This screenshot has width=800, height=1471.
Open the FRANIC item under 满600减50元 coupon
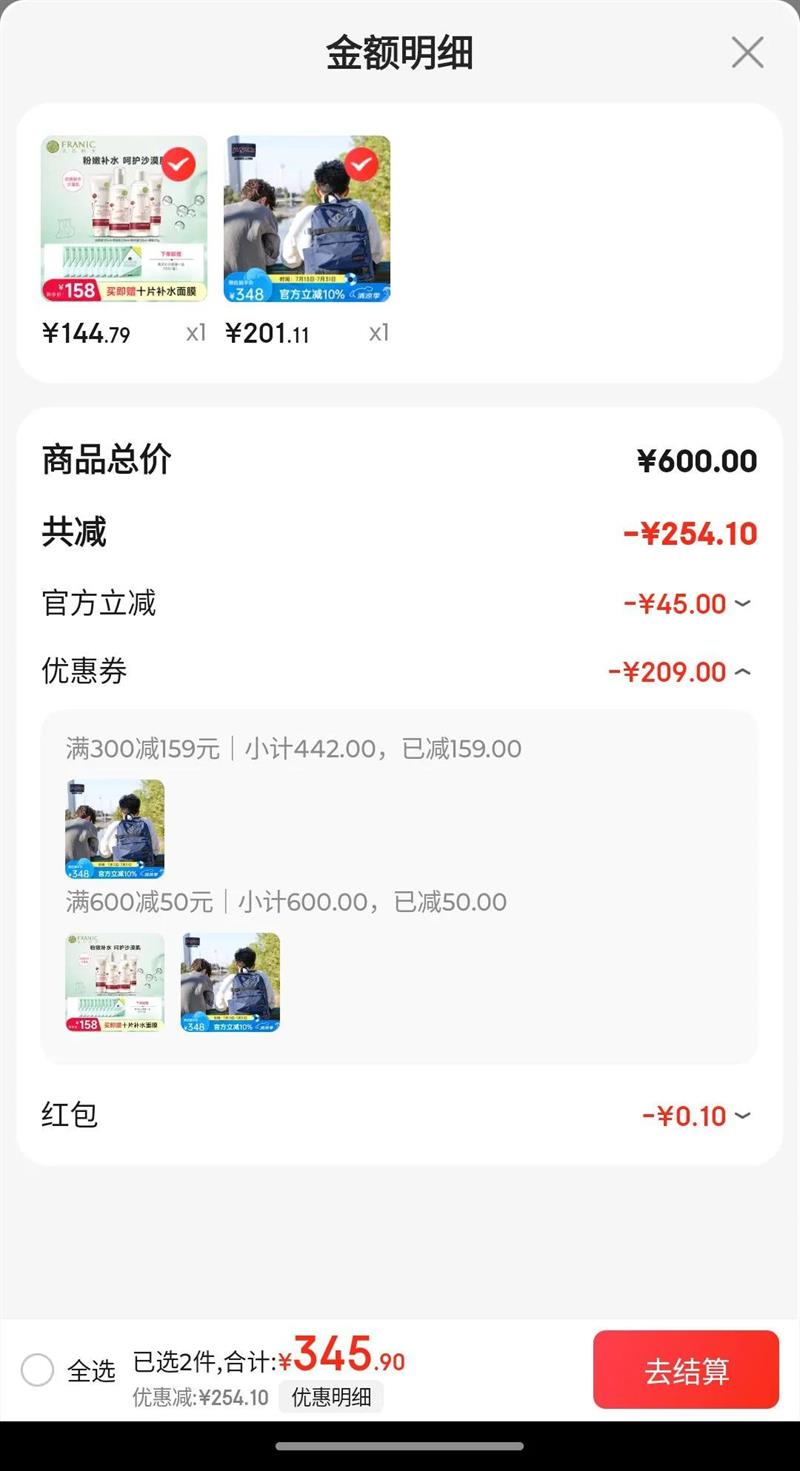click(115, 982)
